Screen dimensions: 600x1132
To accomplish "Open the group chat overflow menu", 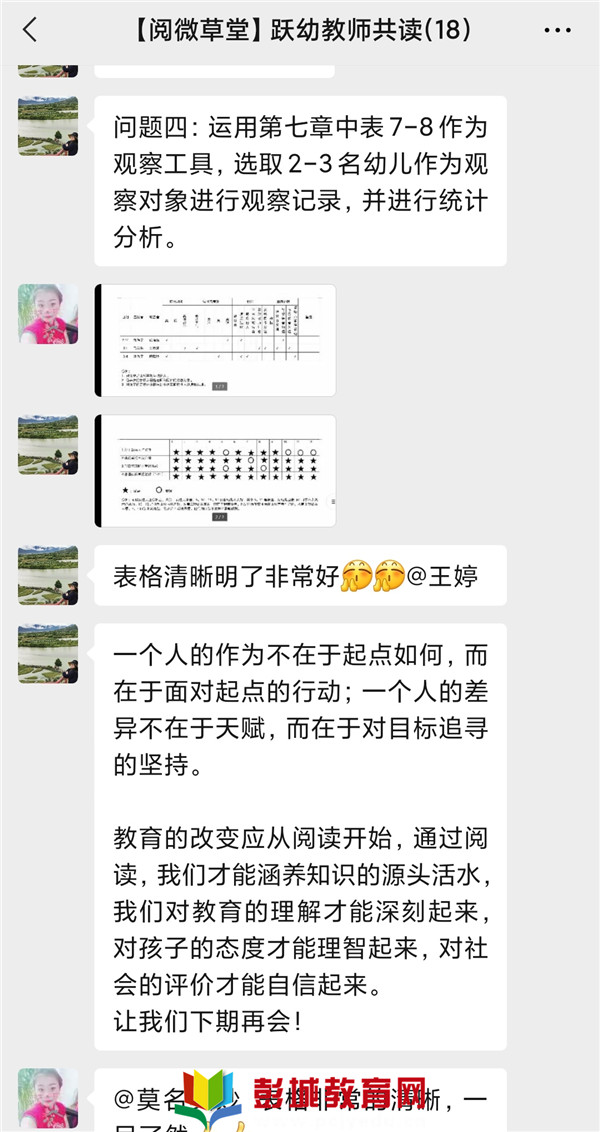I will pyautogui.click(x=557, y=31).
